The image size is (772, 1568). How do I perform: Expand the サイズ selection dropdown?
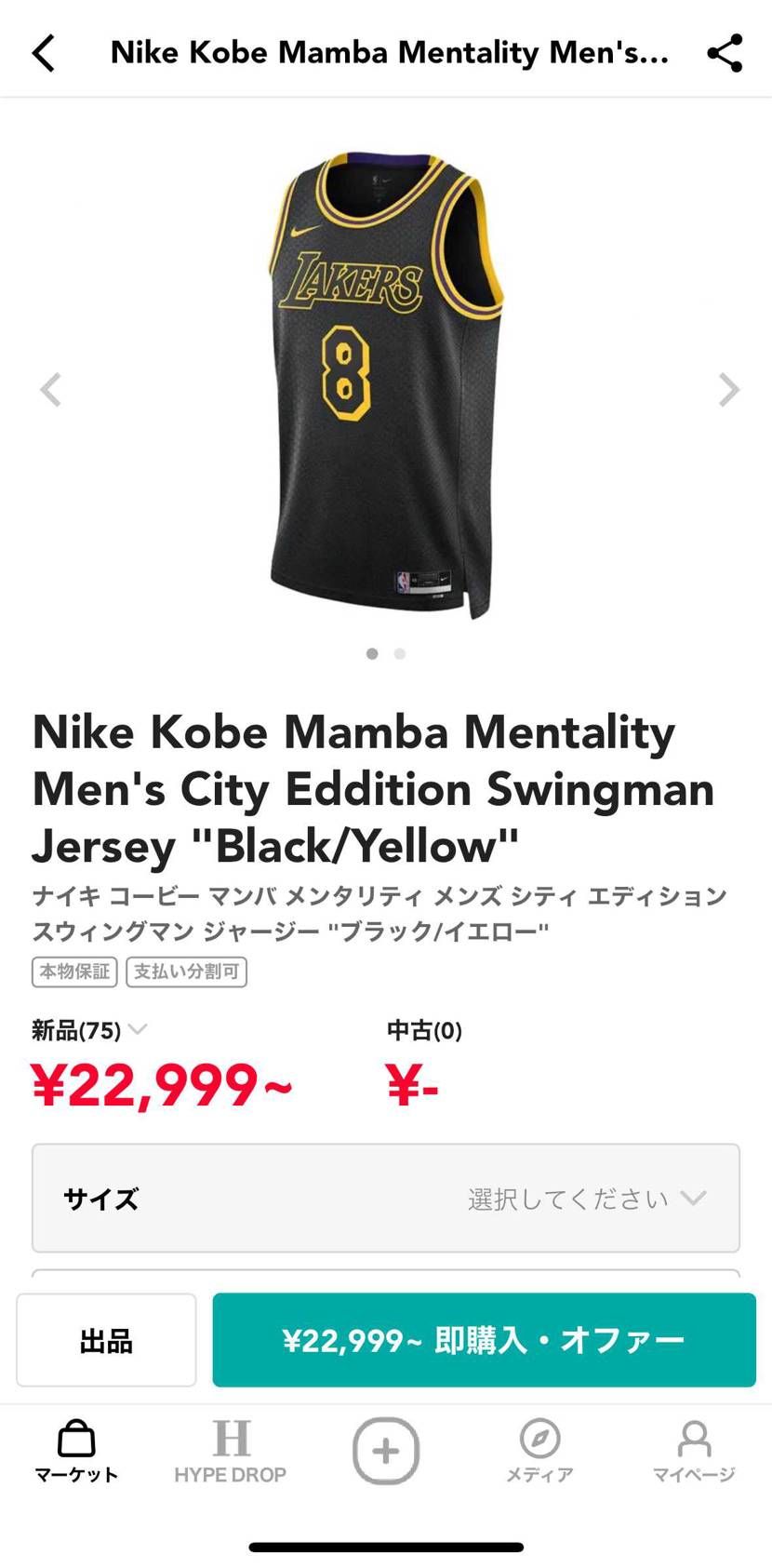385,1199
